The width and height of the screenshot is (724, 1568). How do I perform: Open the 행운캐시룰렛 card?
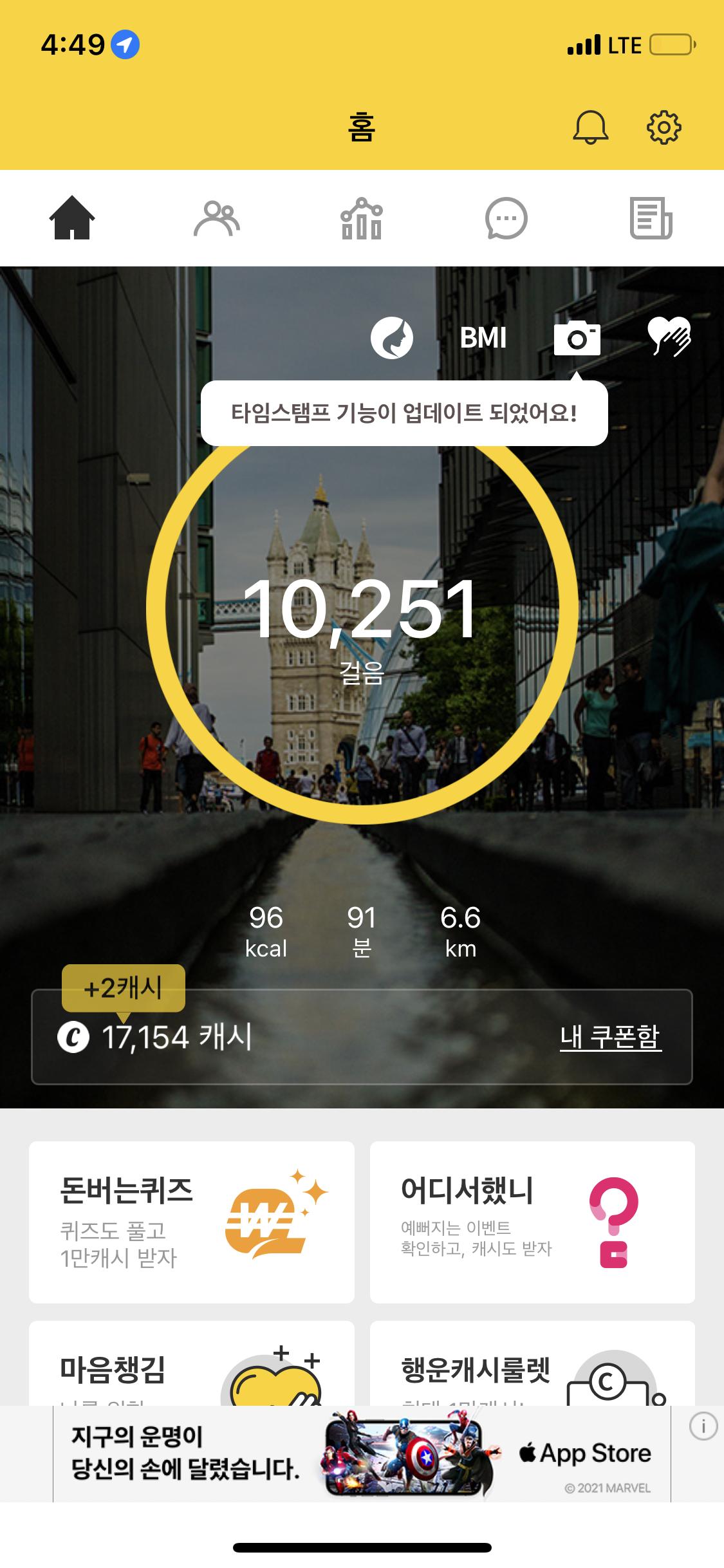[x=532, y=1365]
